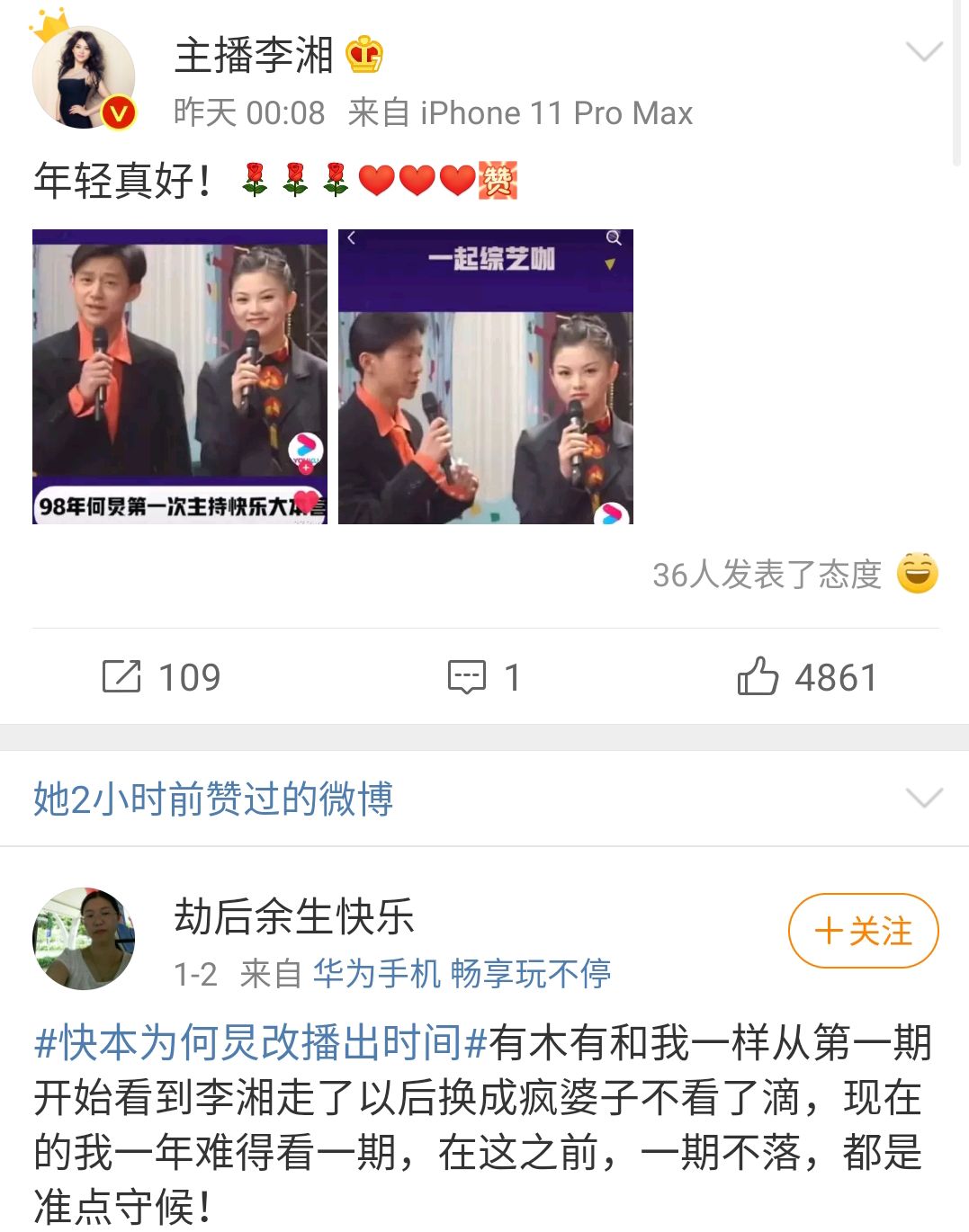
Task: Open first photo of 何炅 hosting
Action: [x=180, y=377]
